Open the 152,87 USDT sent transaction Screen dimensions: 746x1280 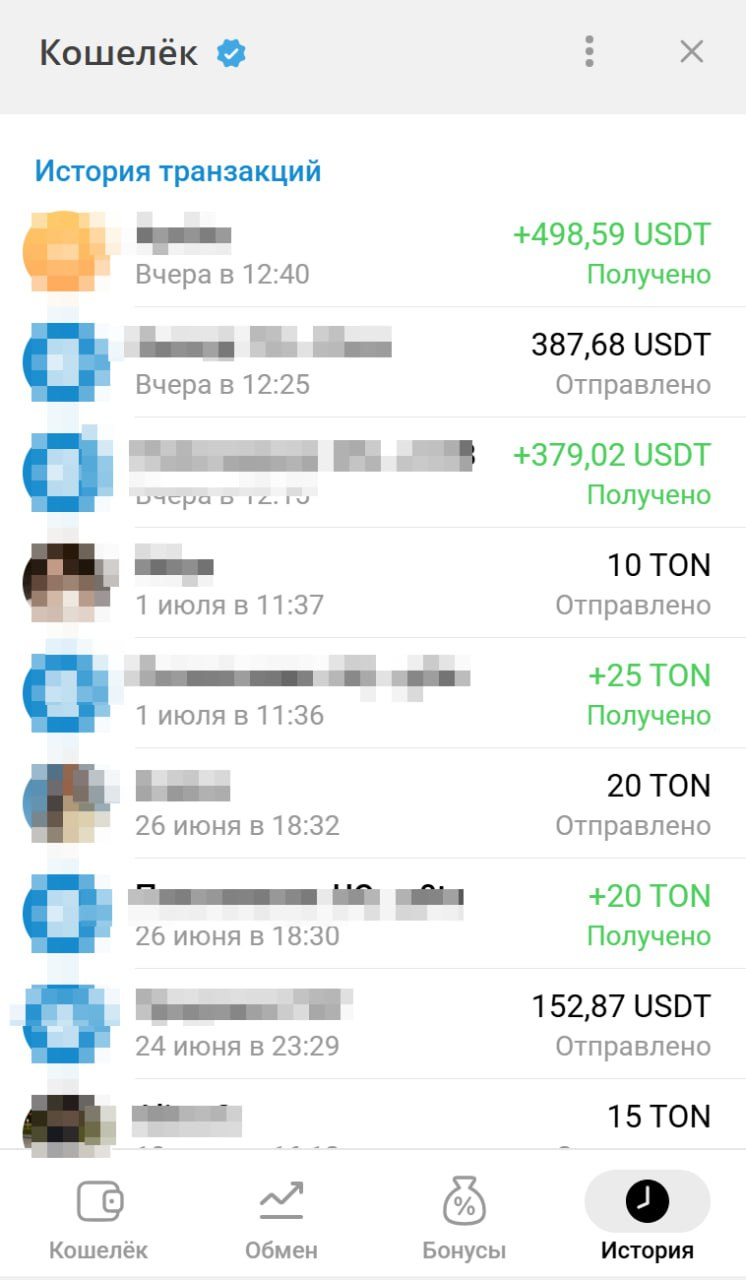point(373,1024)
